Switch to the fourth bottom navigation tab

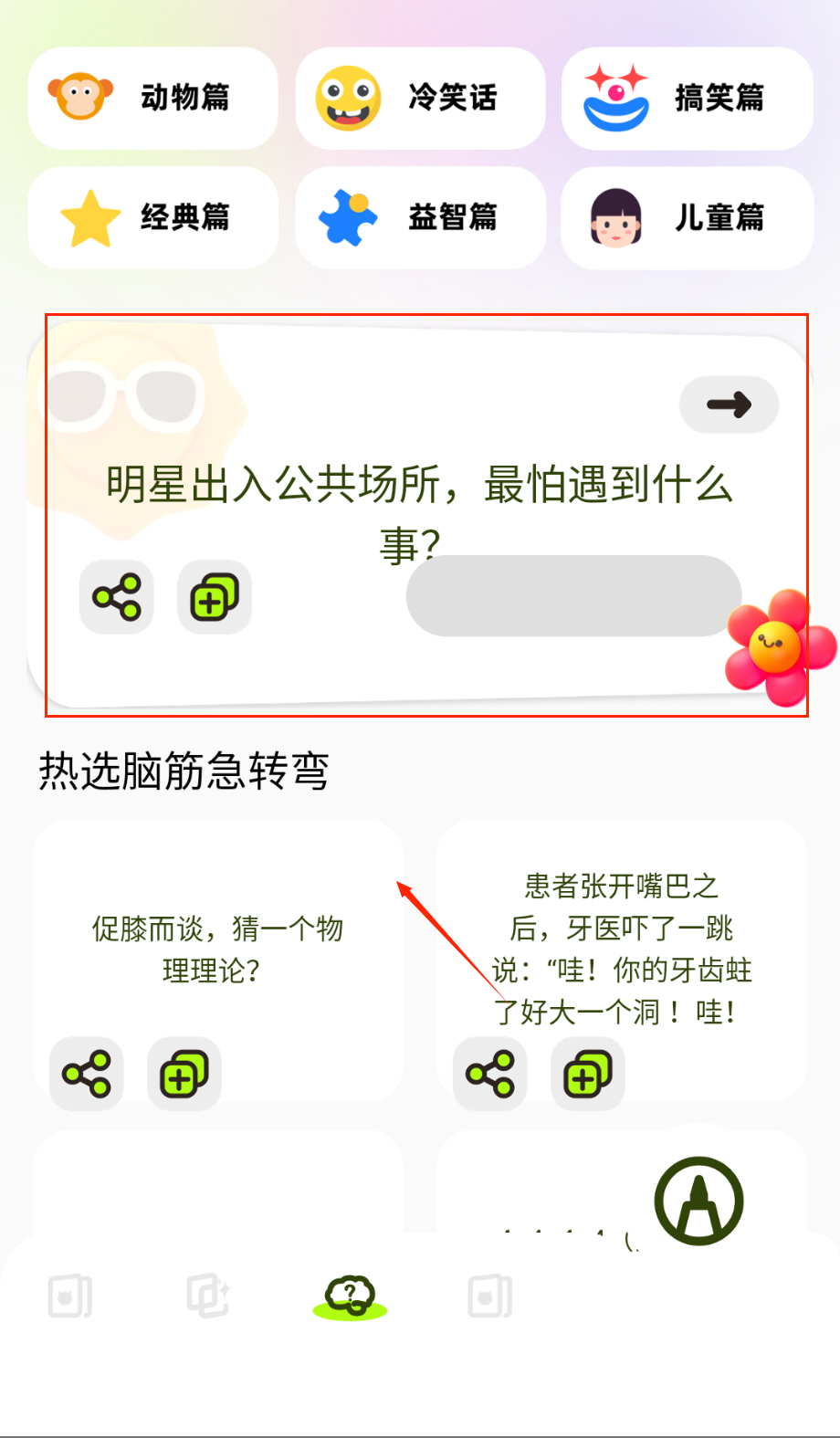(490, 1296)
